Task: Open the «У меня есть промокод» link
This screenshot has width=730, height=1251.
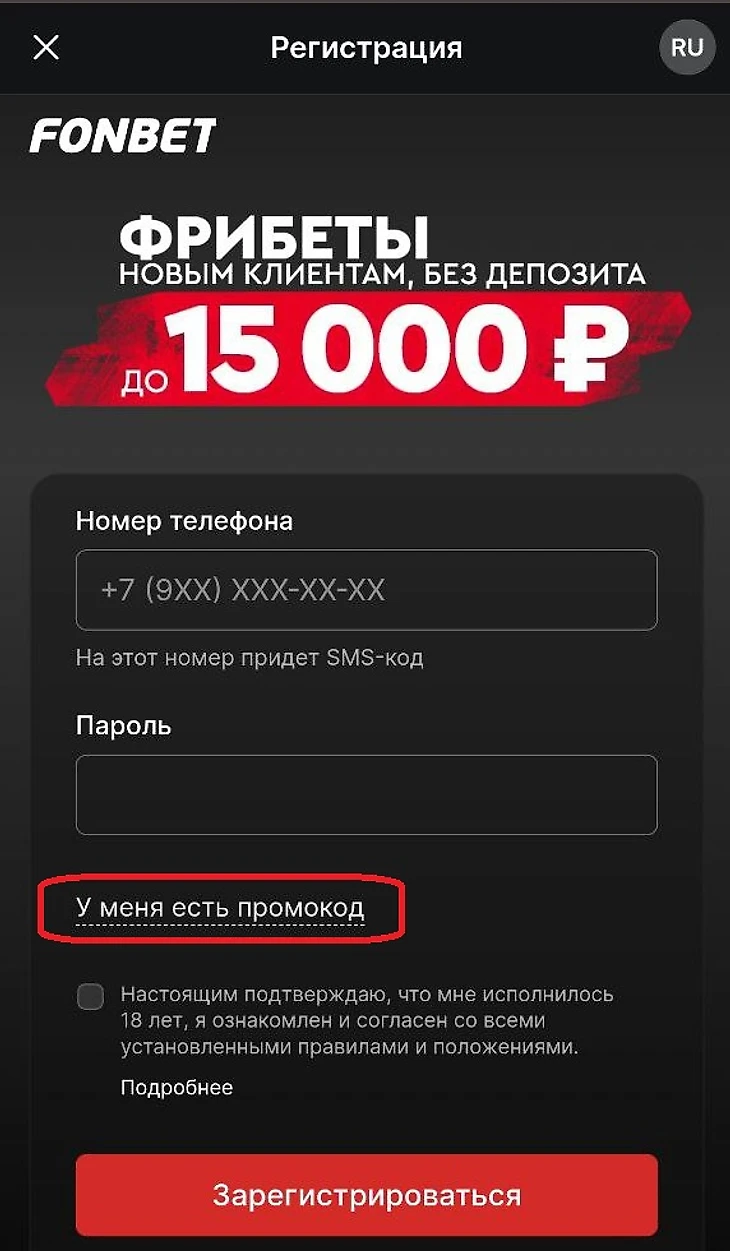Action: click(x=220, y=908)
